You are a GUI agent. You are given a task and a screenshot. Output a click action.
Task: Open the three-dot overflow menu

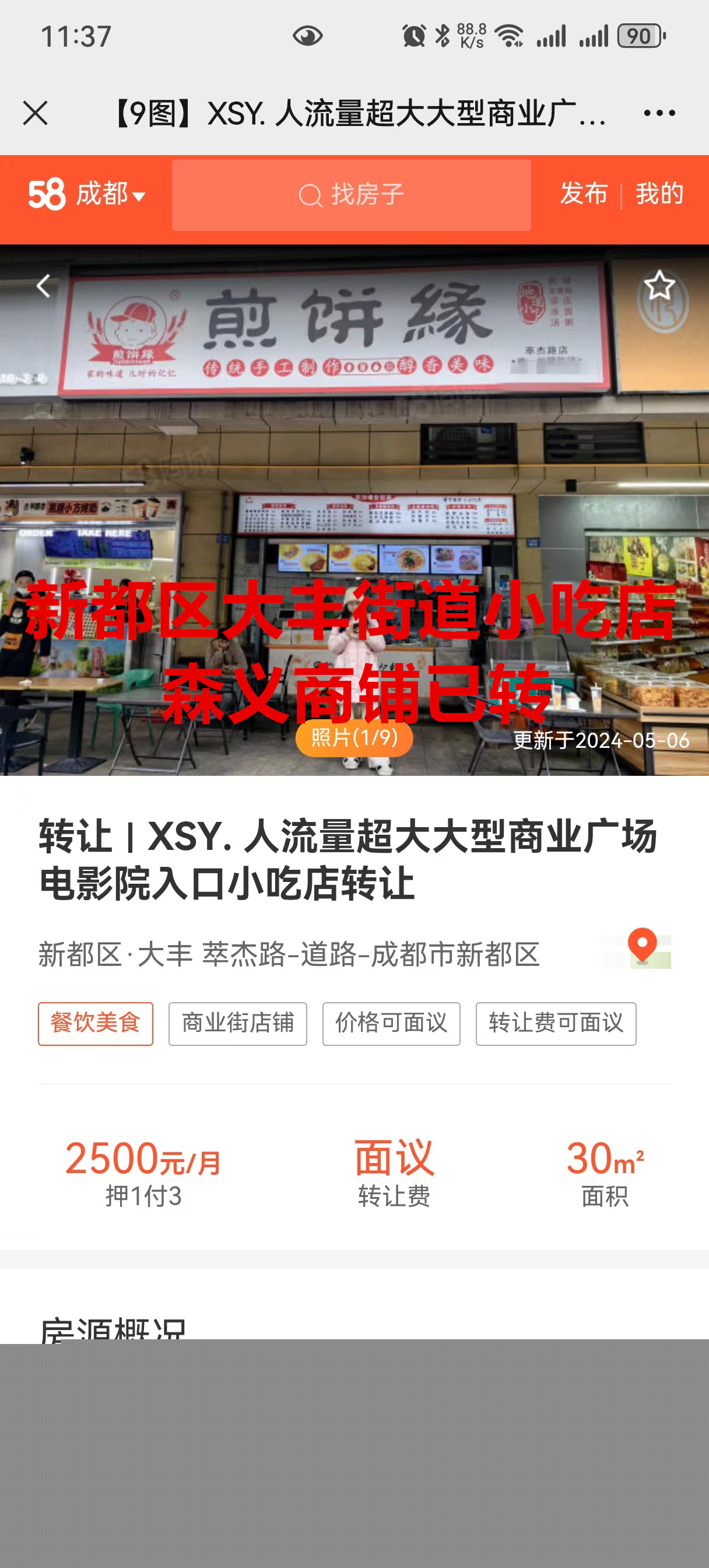[x=659, y=113]
